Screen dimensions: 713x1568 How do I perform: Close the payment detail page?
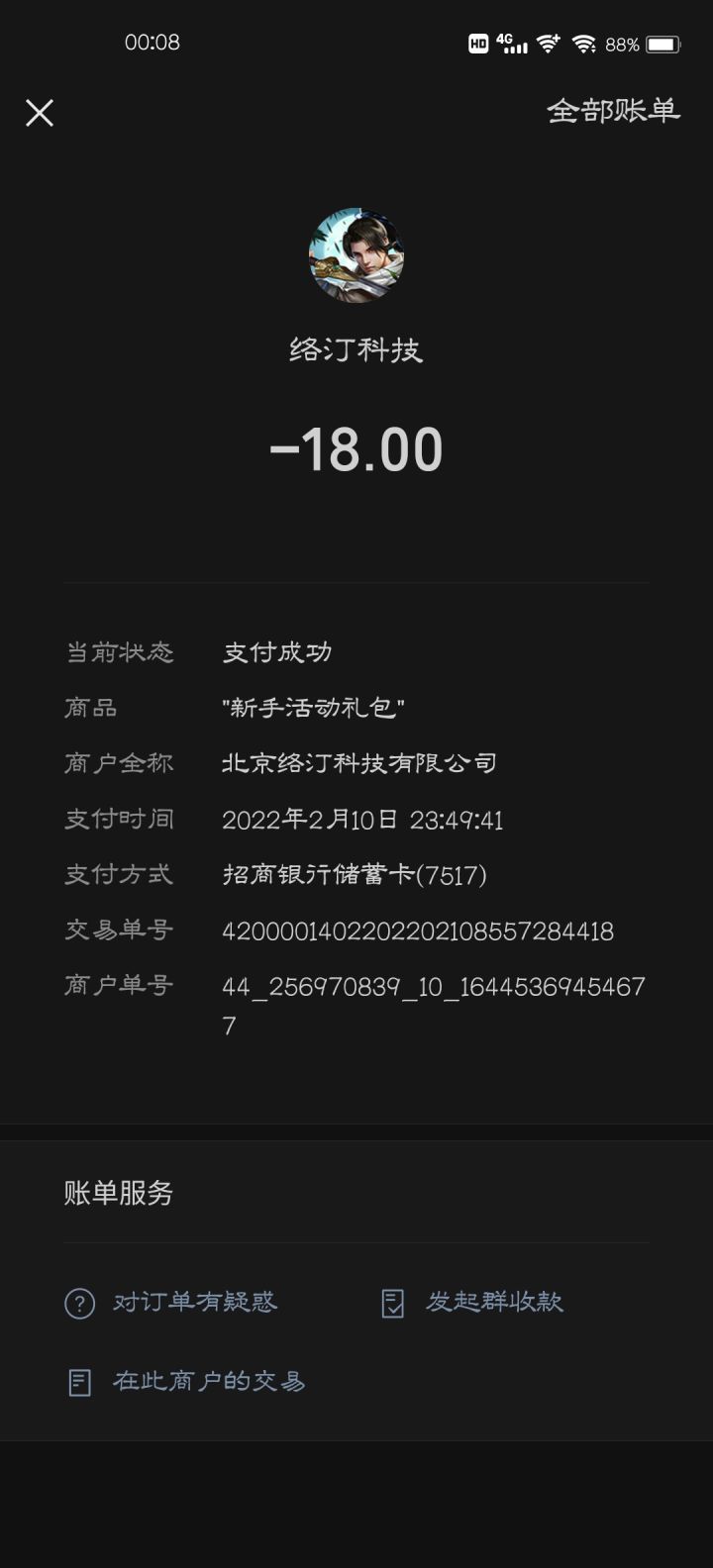[40, 113]
